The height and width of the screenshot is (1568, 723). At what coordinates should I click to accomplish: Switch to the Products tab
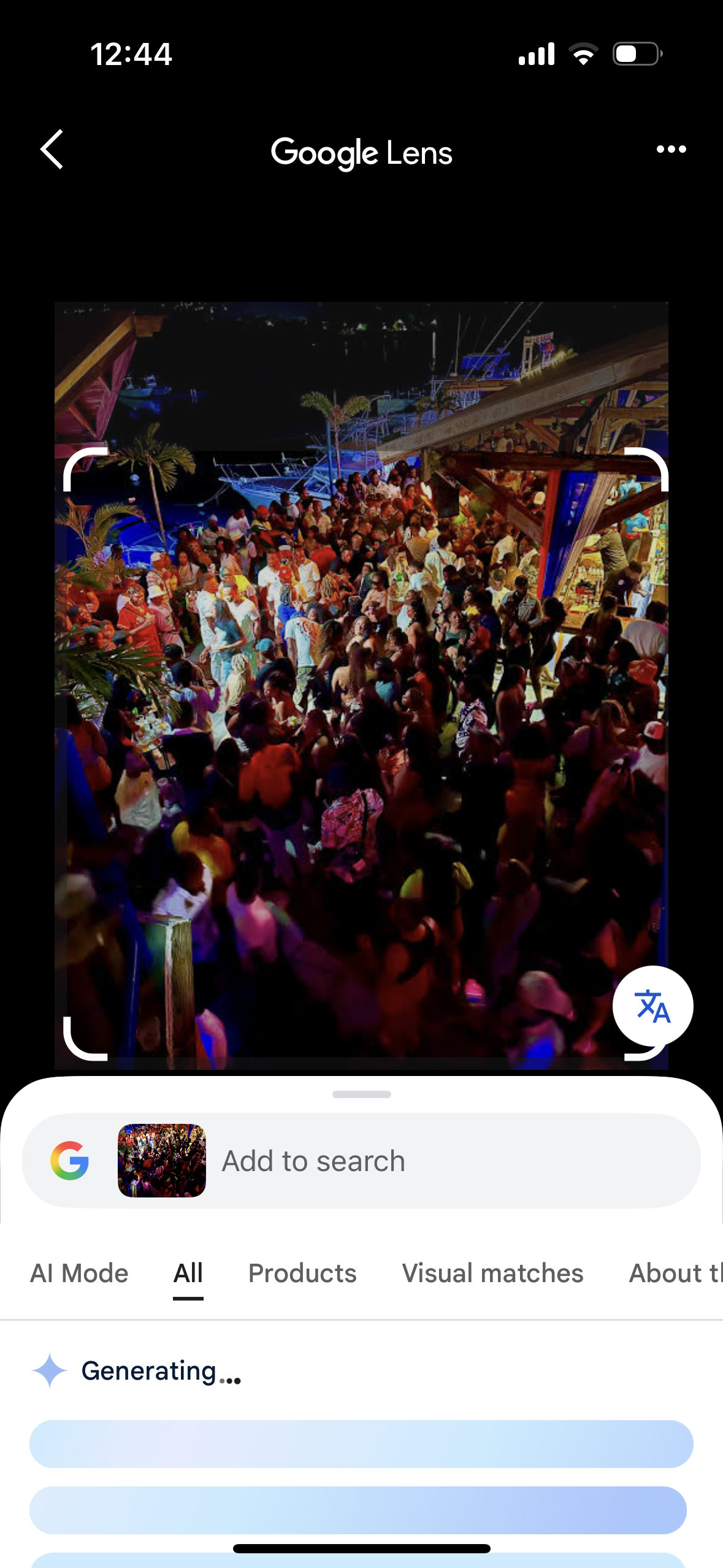pyautogui.click(x=302, y=1274)
